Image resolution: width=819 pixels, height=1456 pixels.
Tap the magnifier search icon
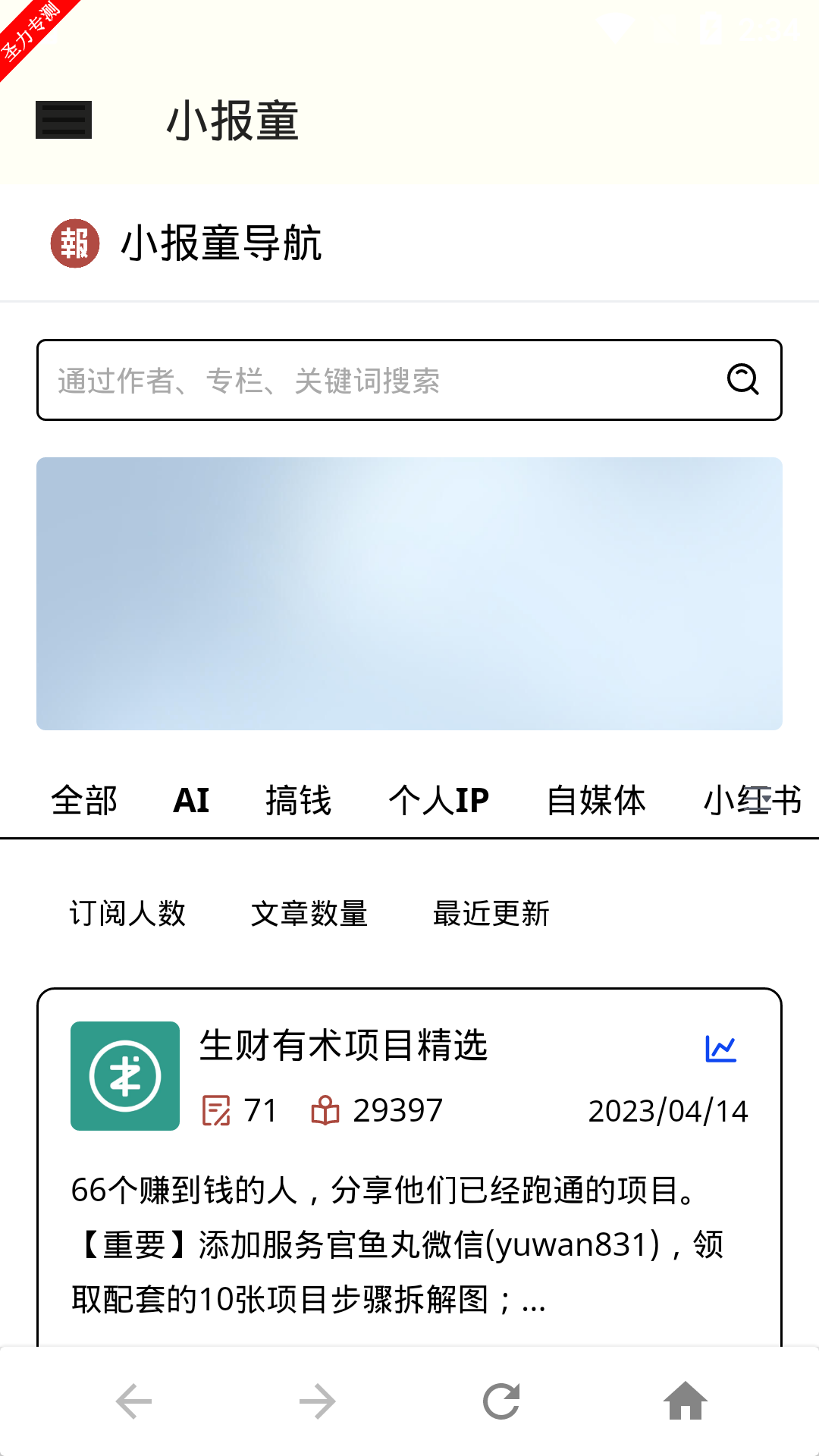point(742,379)
